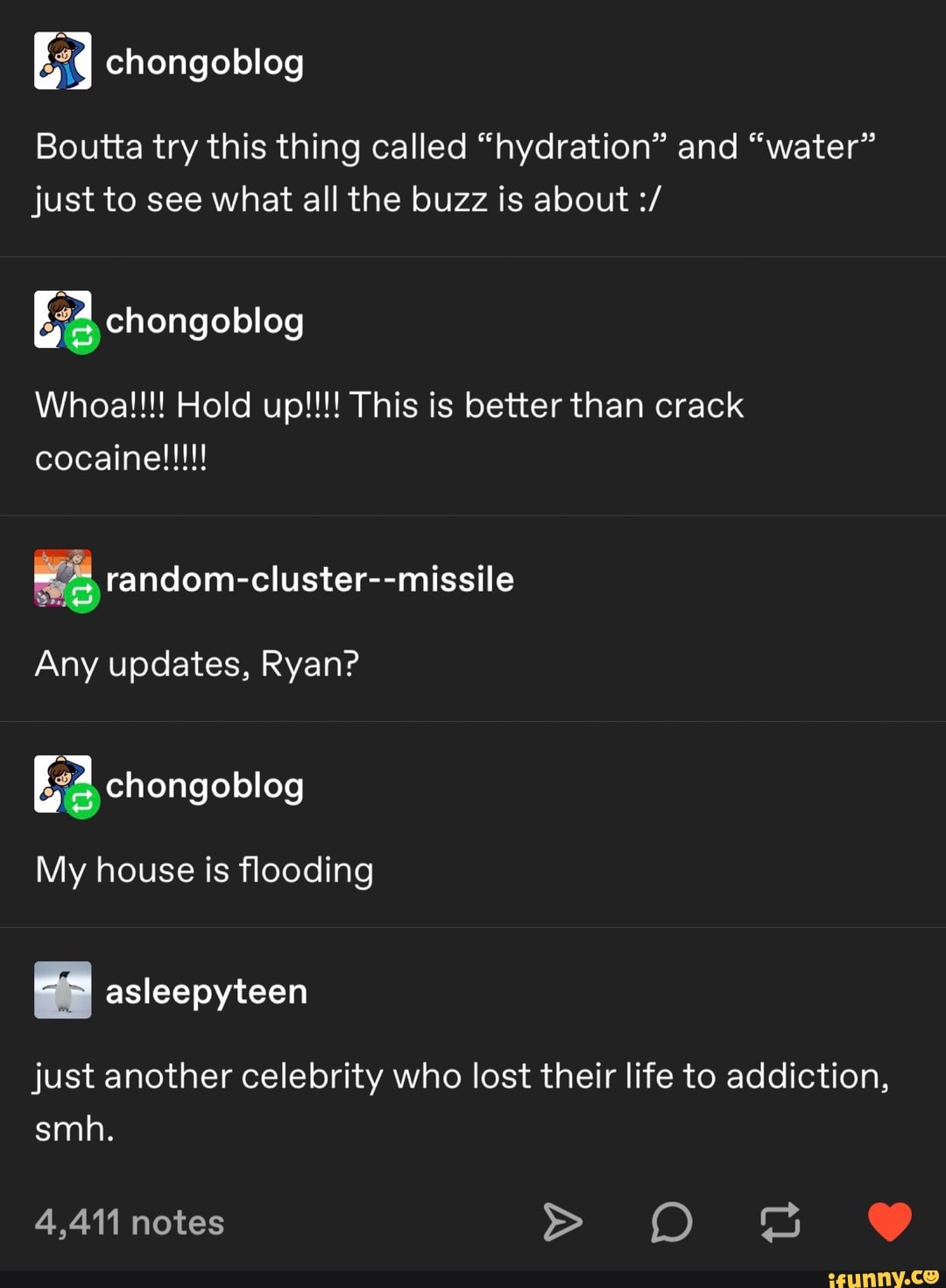Open the reply bubble icon
The image size is (946, 1288).
(672, 1221)
